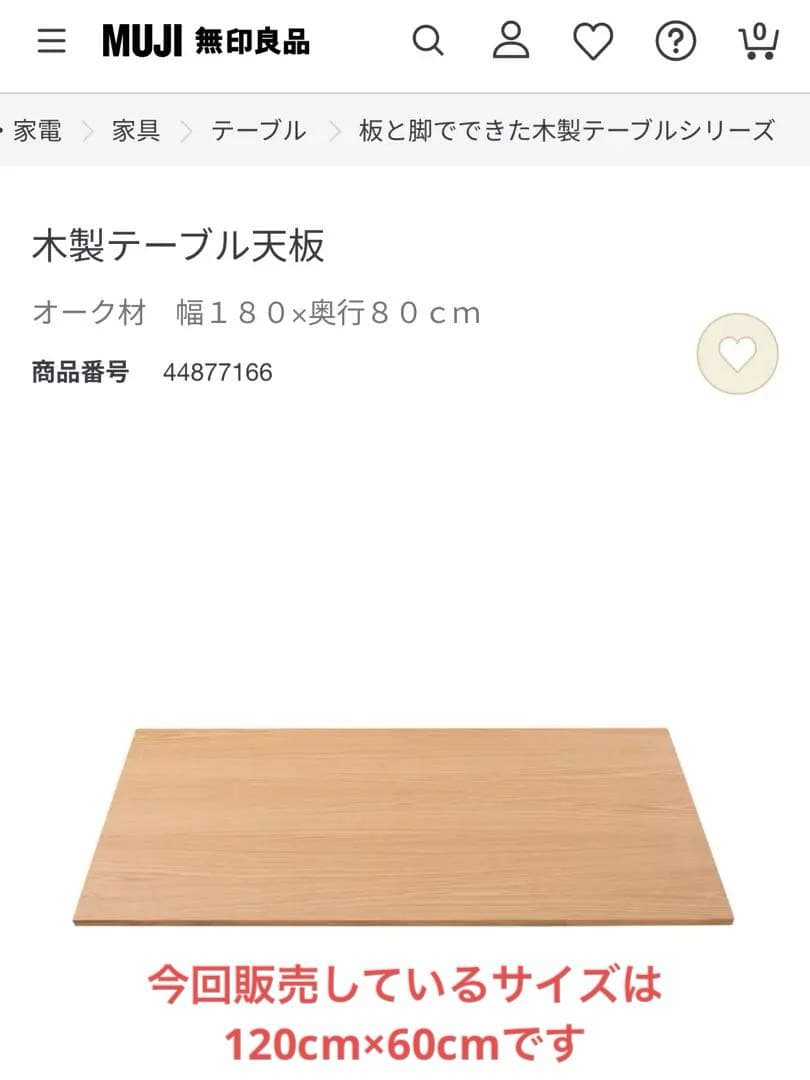Screen dimensions: 810x1080
Task: Select the product number 44877166 text
Action: (x=216, y=372)
